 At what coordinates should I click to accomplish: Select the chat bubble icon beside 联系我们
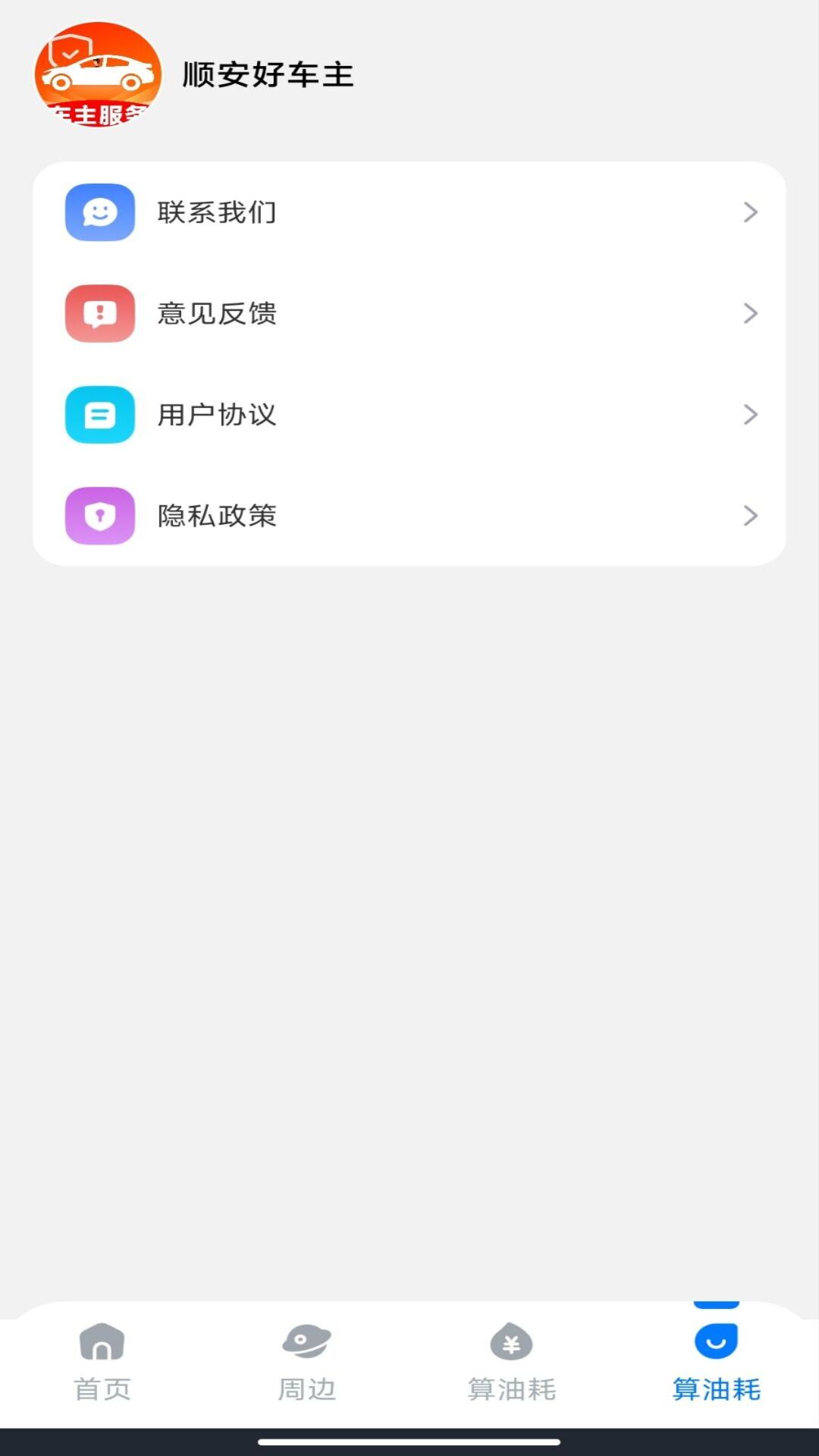[x=99, y=212]
